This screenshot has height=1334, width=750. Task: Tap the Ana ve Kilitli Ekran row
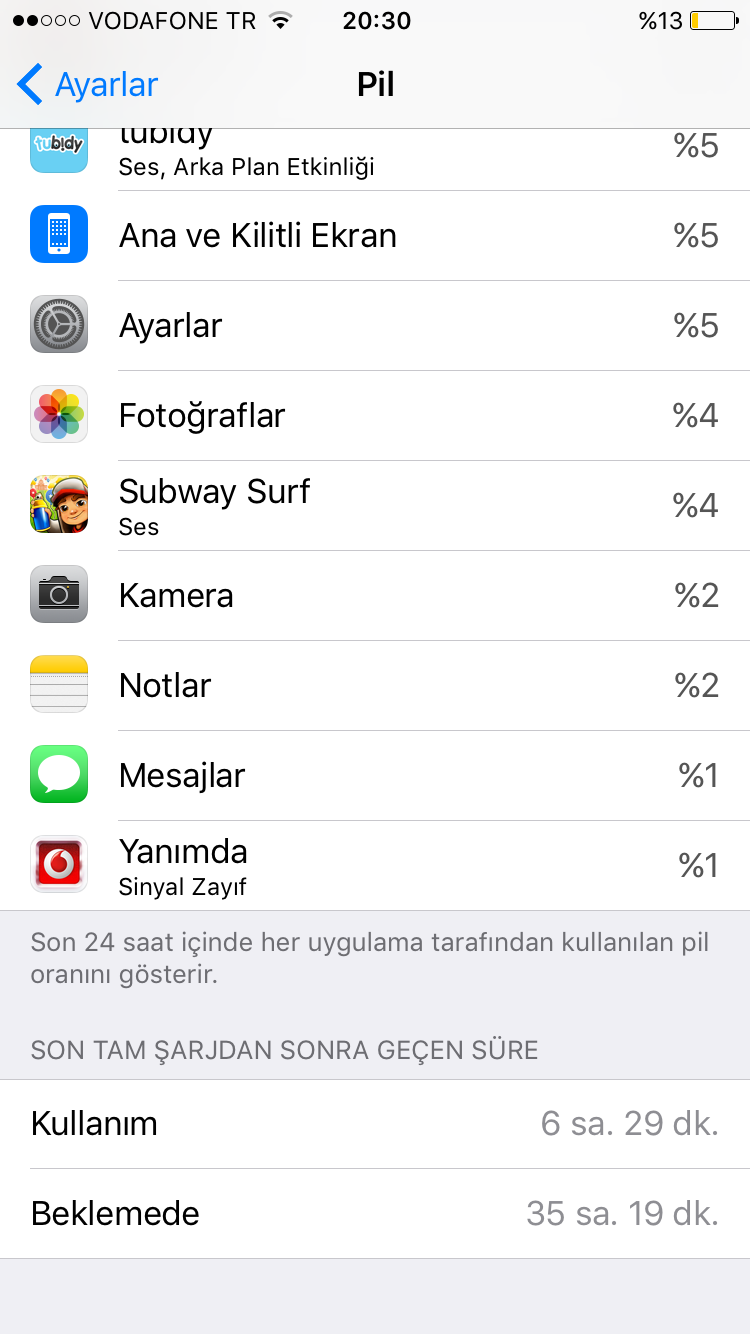(375, 236)
